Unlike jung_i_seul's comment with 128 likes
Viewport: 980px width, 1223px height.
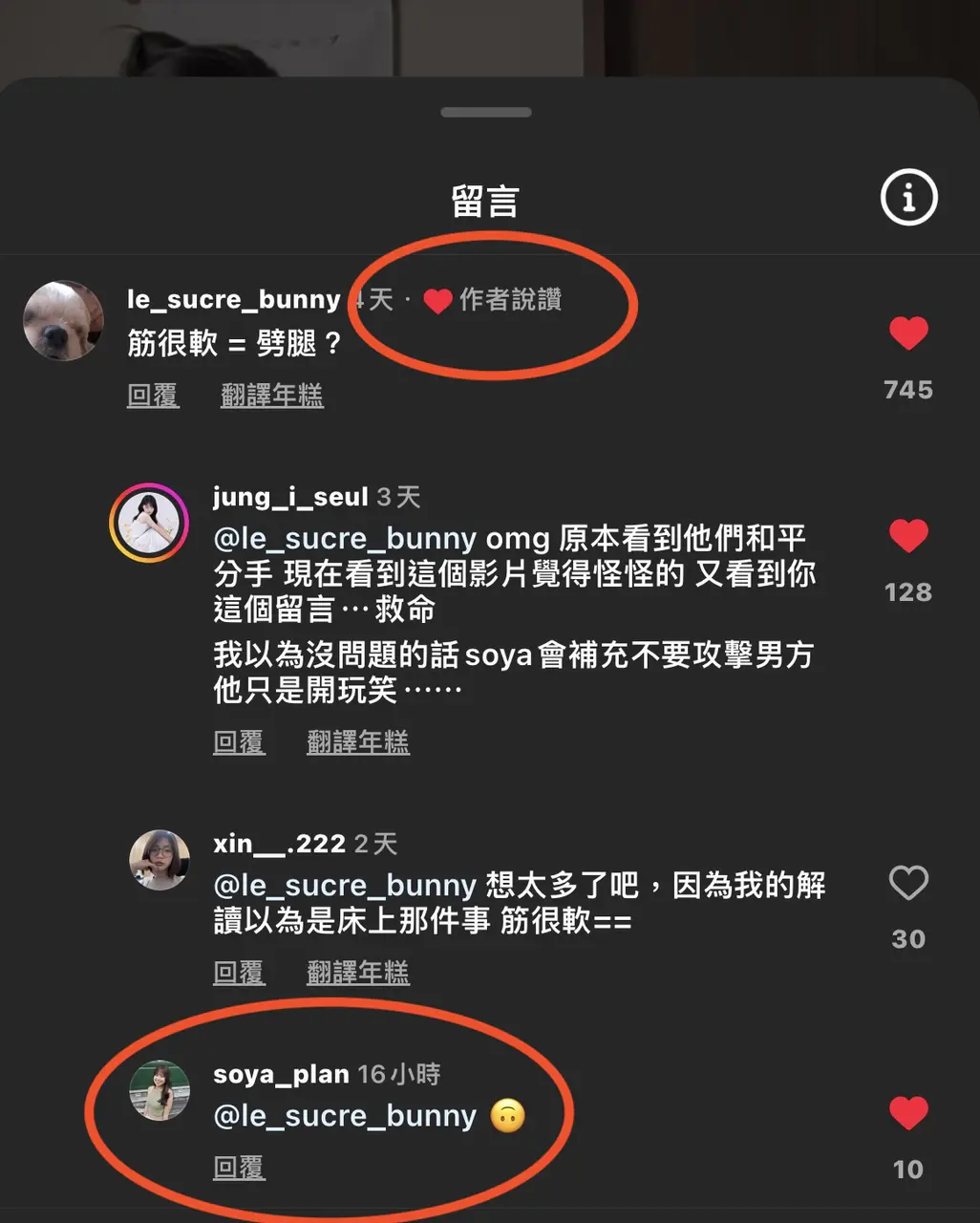(908, 536)
